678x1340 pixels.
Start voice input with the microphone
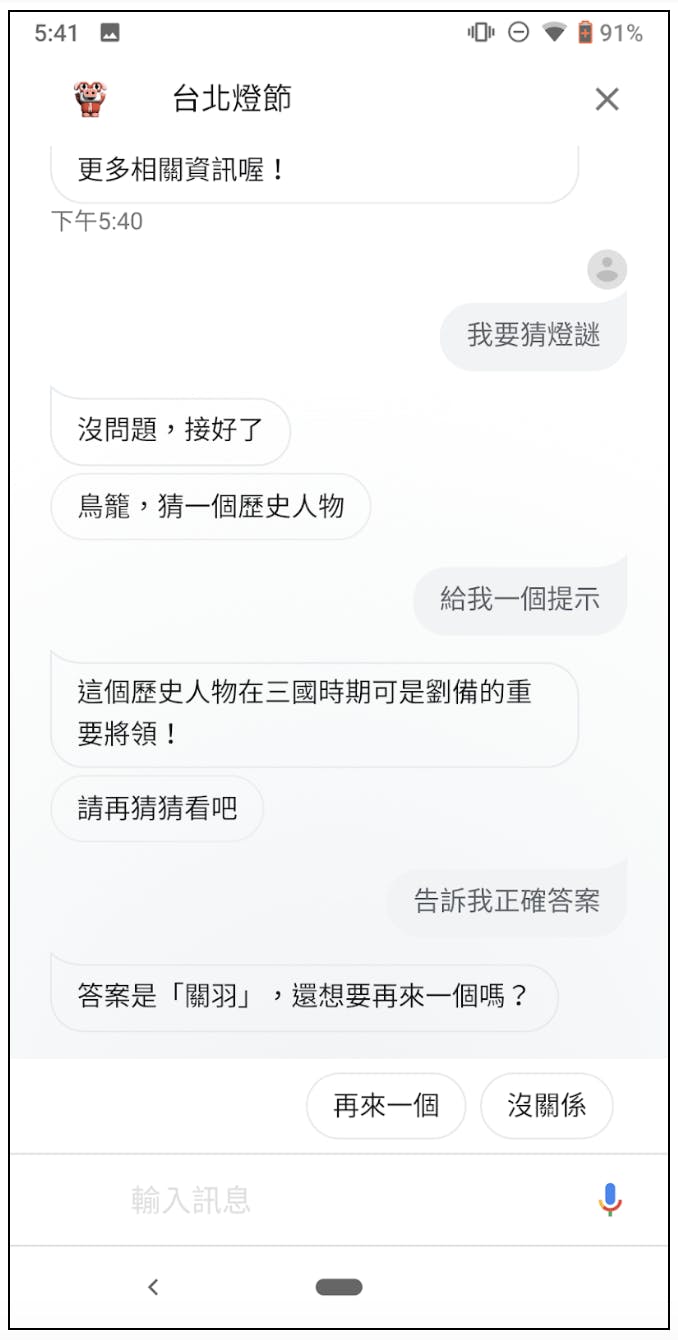pyautogui.click(x=610, y=1199)
